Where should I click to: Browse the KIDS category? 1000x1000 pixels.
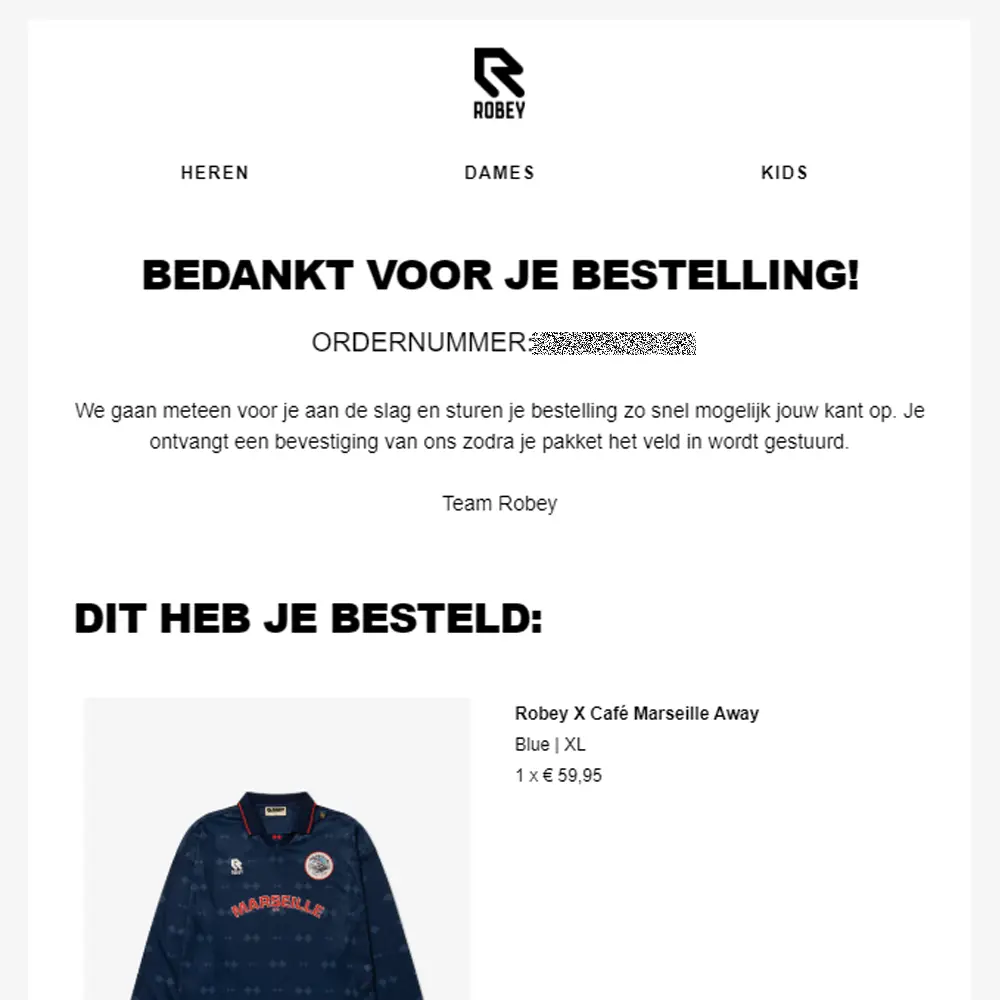coord(784,173)
